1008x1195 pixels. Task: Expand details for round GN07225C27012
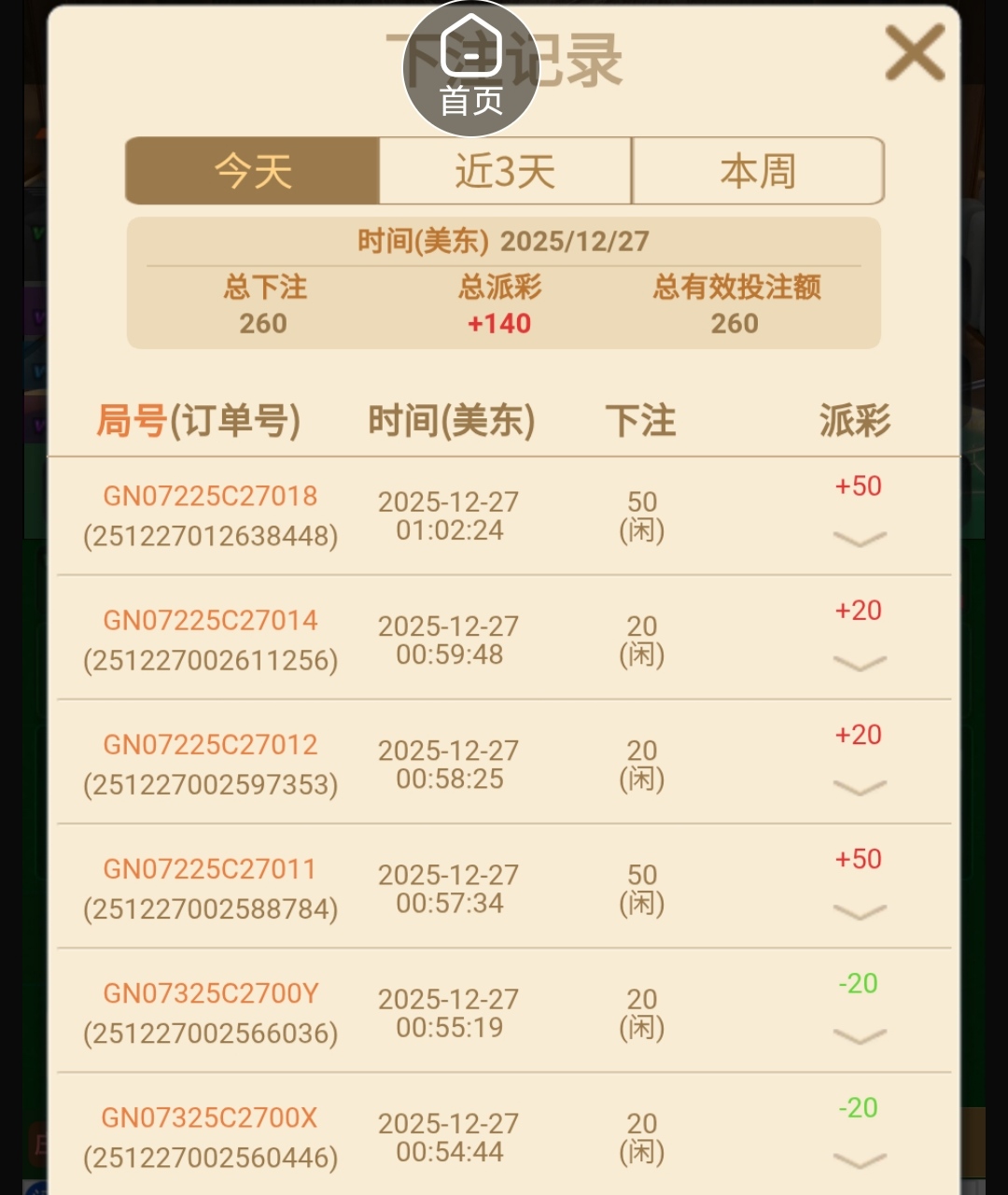[x=859, y=787]
